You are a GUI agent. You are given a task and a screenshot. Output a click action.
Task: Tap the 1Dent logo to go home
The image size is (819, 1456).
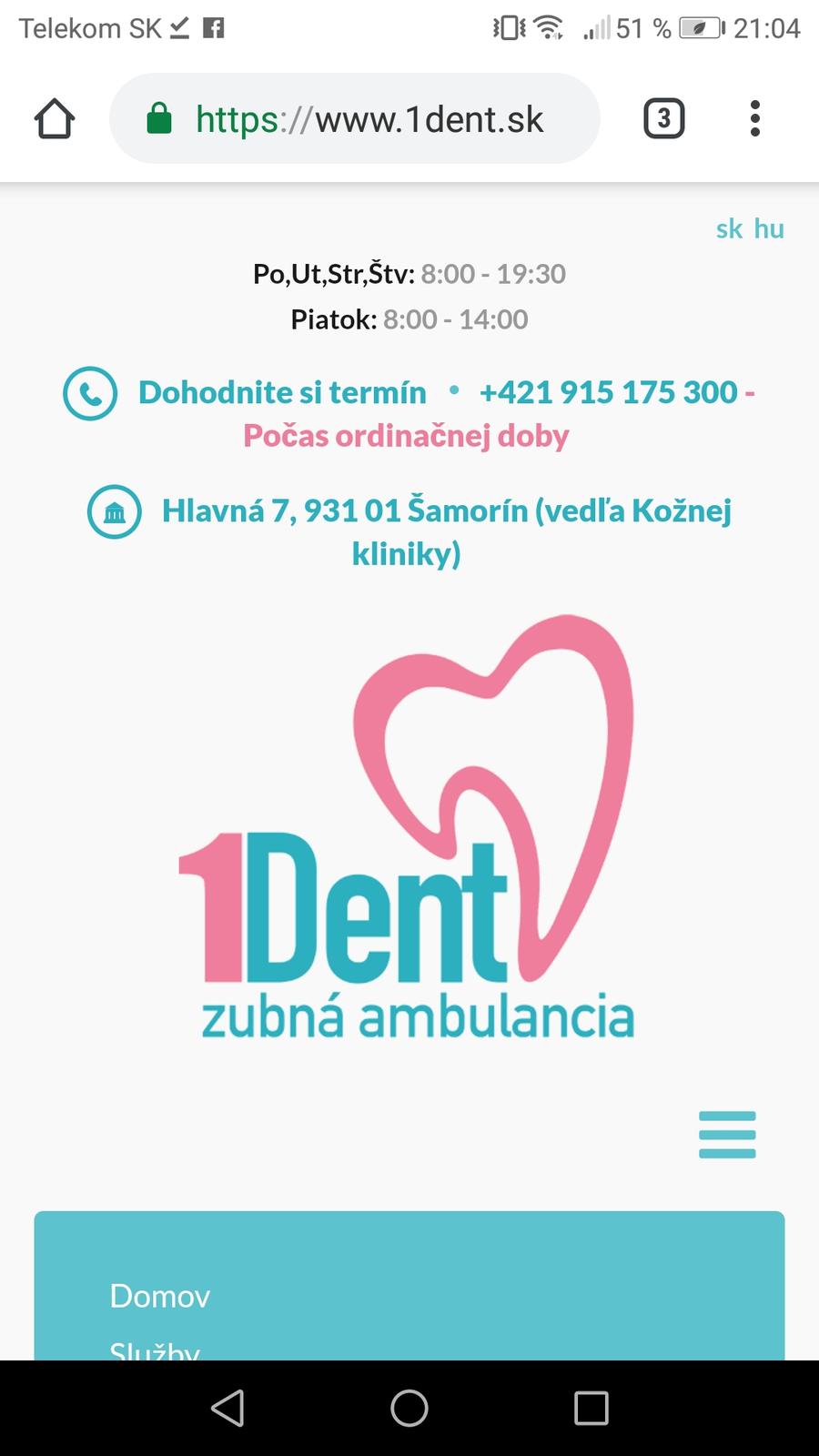pos(407,828)
